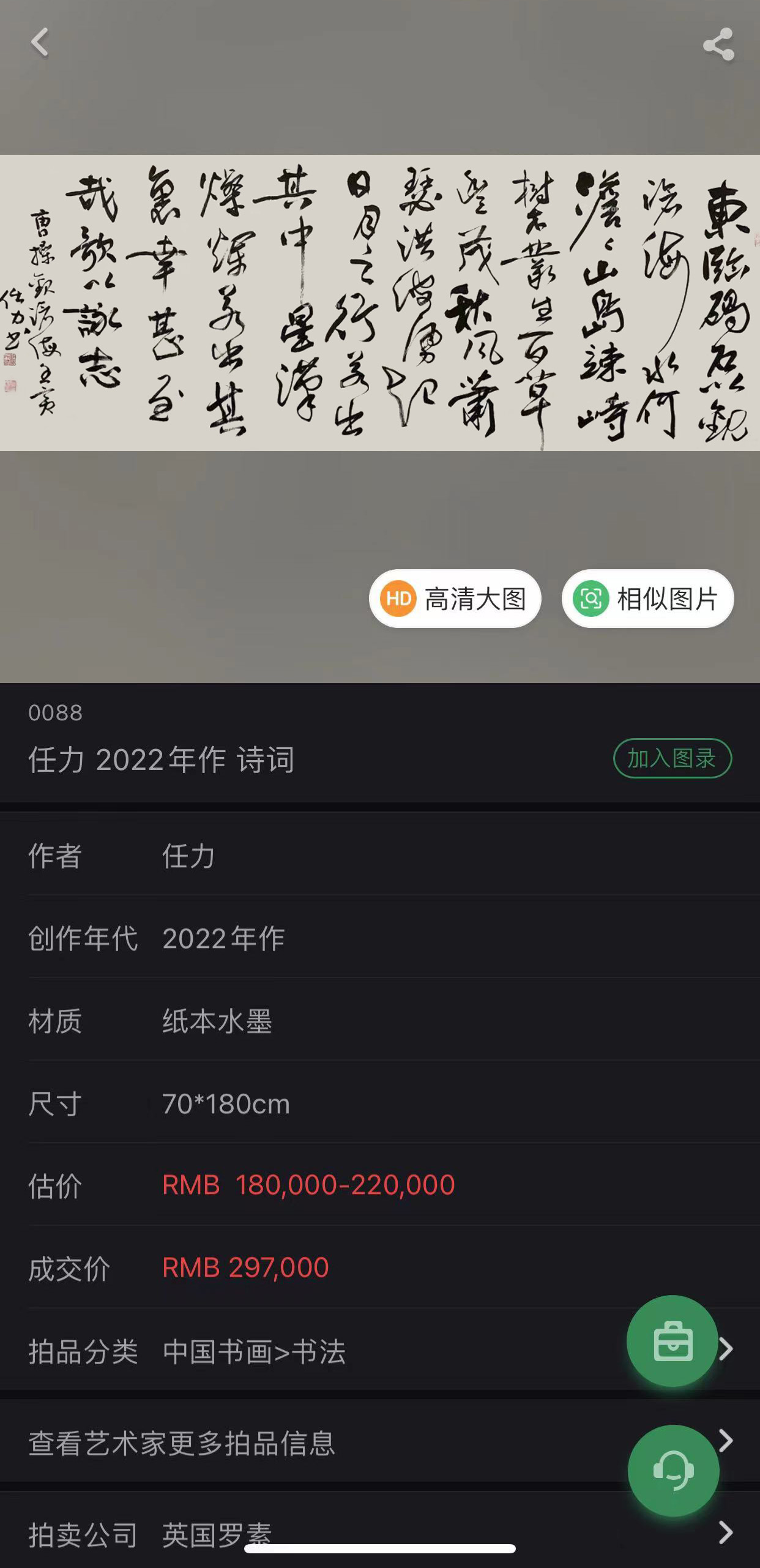Share this auction lot
The height and width of the screenshot is (1568, 760).
coord(718,44)
